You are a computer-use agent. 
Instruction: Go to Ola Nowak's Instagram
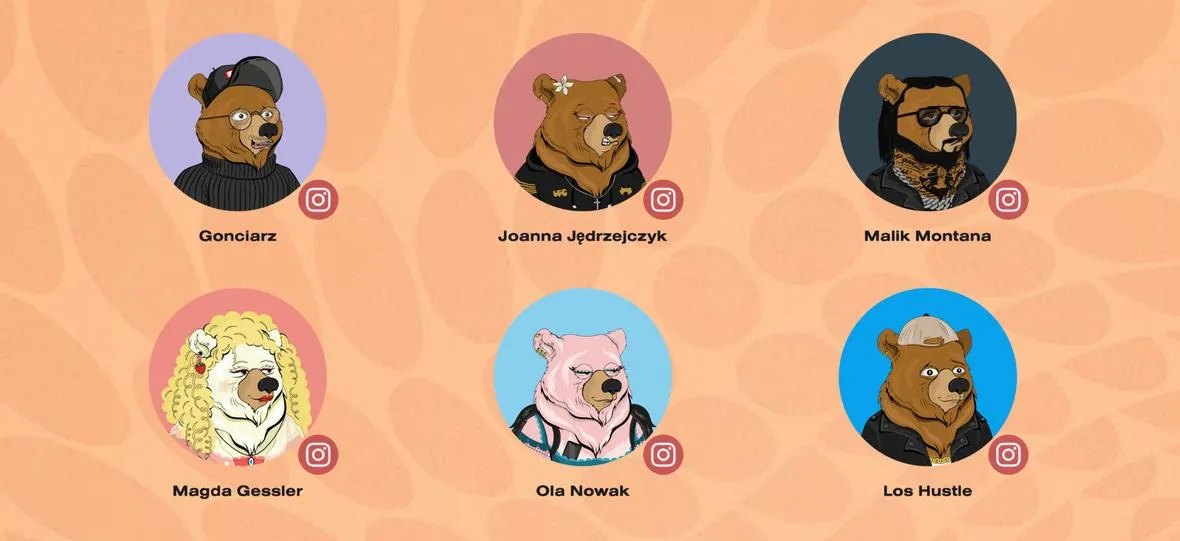(x=663, y=455)
